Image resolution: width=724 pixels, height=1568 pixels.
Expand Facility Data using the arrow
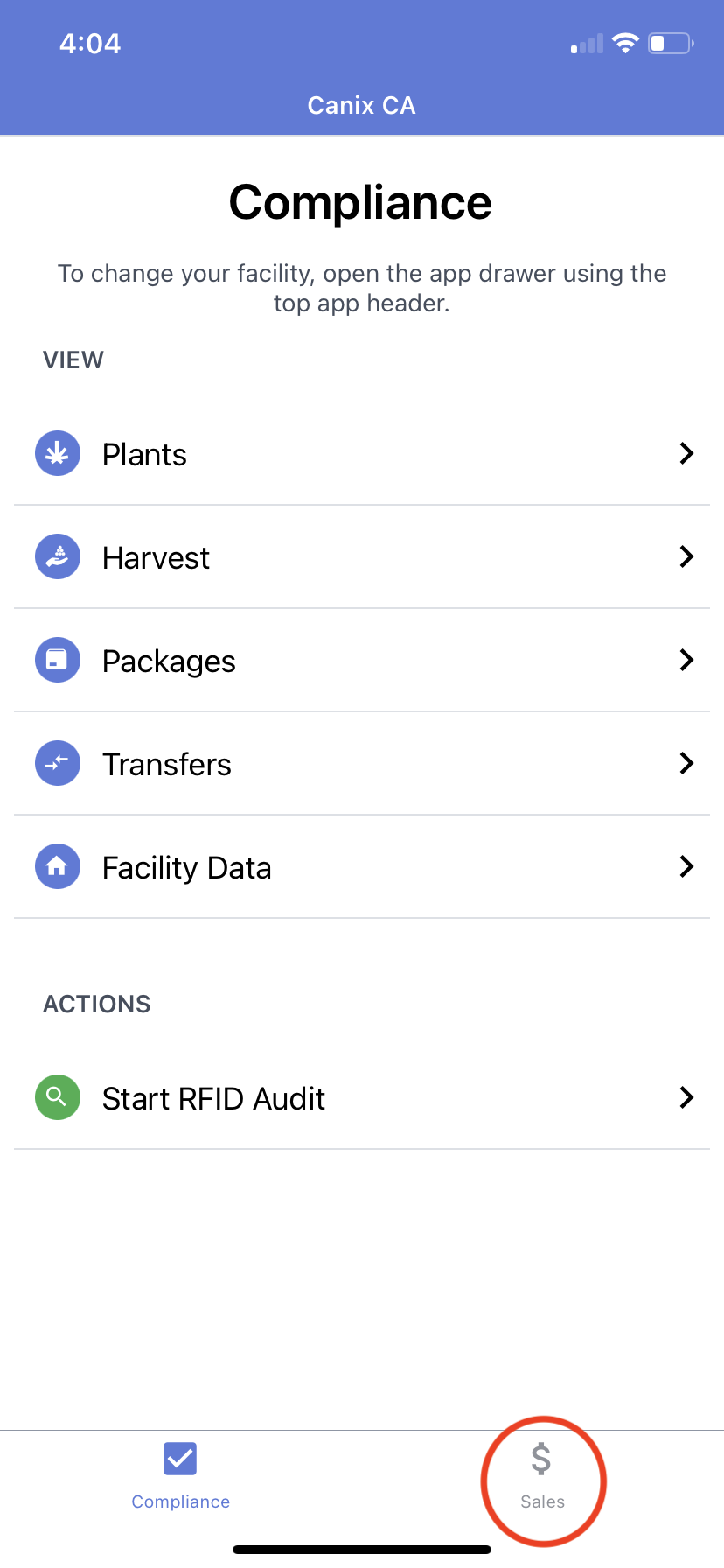(687, 866)
